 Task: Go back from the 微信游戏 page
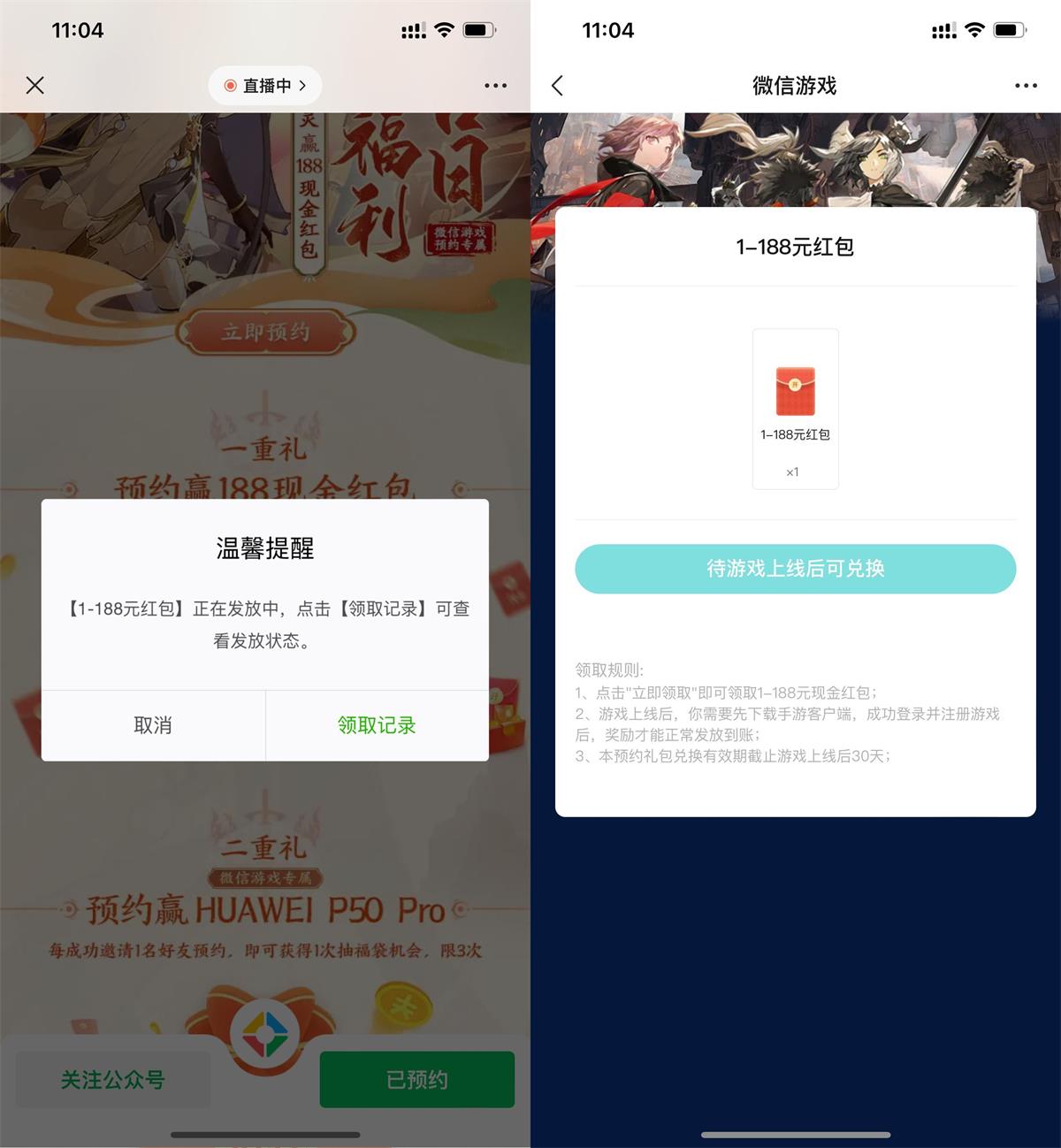(557, 86)
